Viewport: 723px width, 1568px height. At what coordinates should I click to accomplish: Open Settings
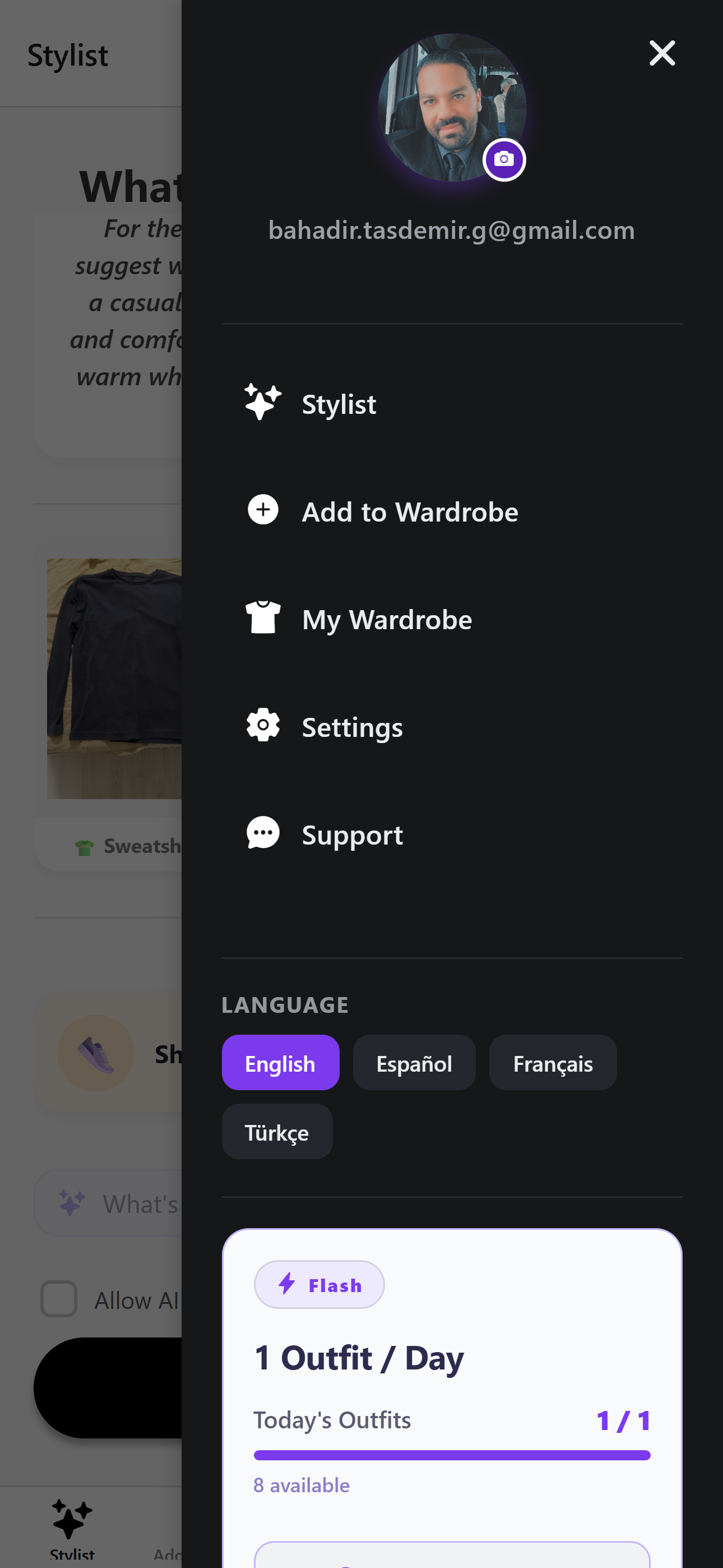click(351, 727)
